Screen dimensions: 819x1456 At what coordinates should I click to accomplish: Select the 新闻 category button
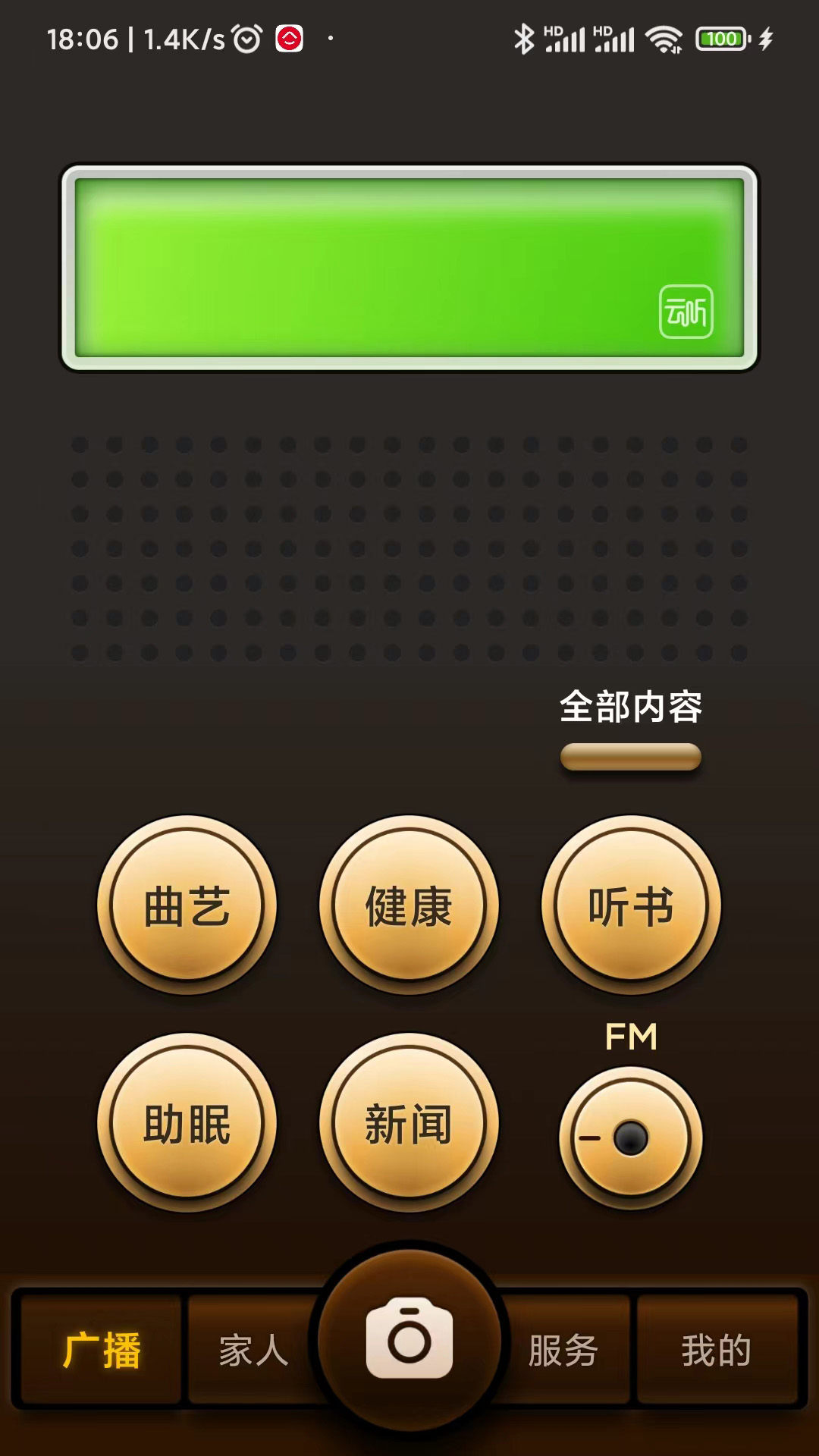click(x=409, y=1128)
